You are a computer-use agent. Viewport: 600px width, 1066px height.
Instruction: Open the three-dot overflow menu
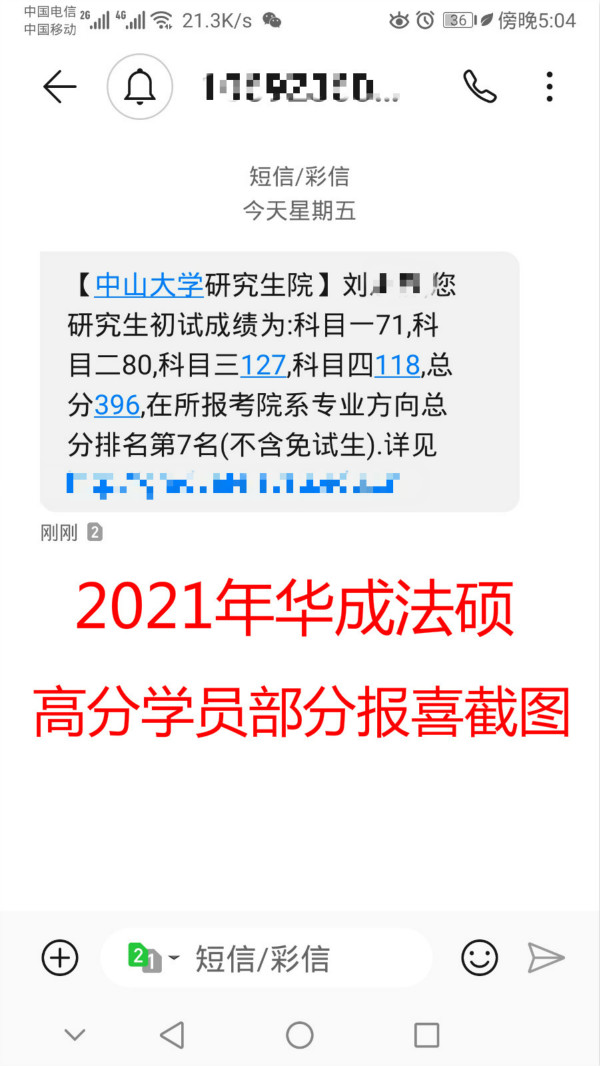click(x=549, y=87)
